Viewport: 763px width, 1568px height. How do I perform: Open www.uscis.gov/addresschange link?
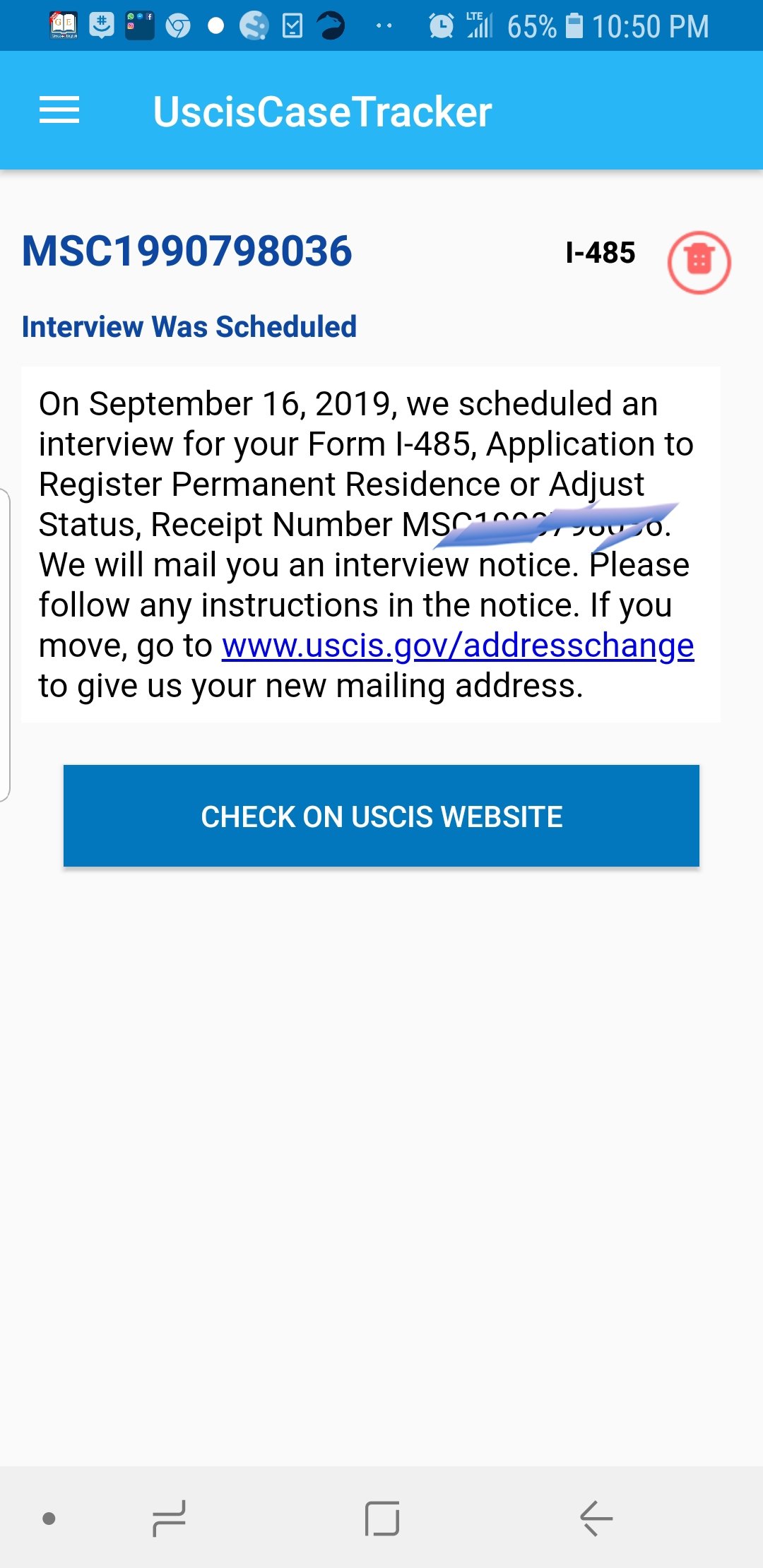[x=458, y=646]
